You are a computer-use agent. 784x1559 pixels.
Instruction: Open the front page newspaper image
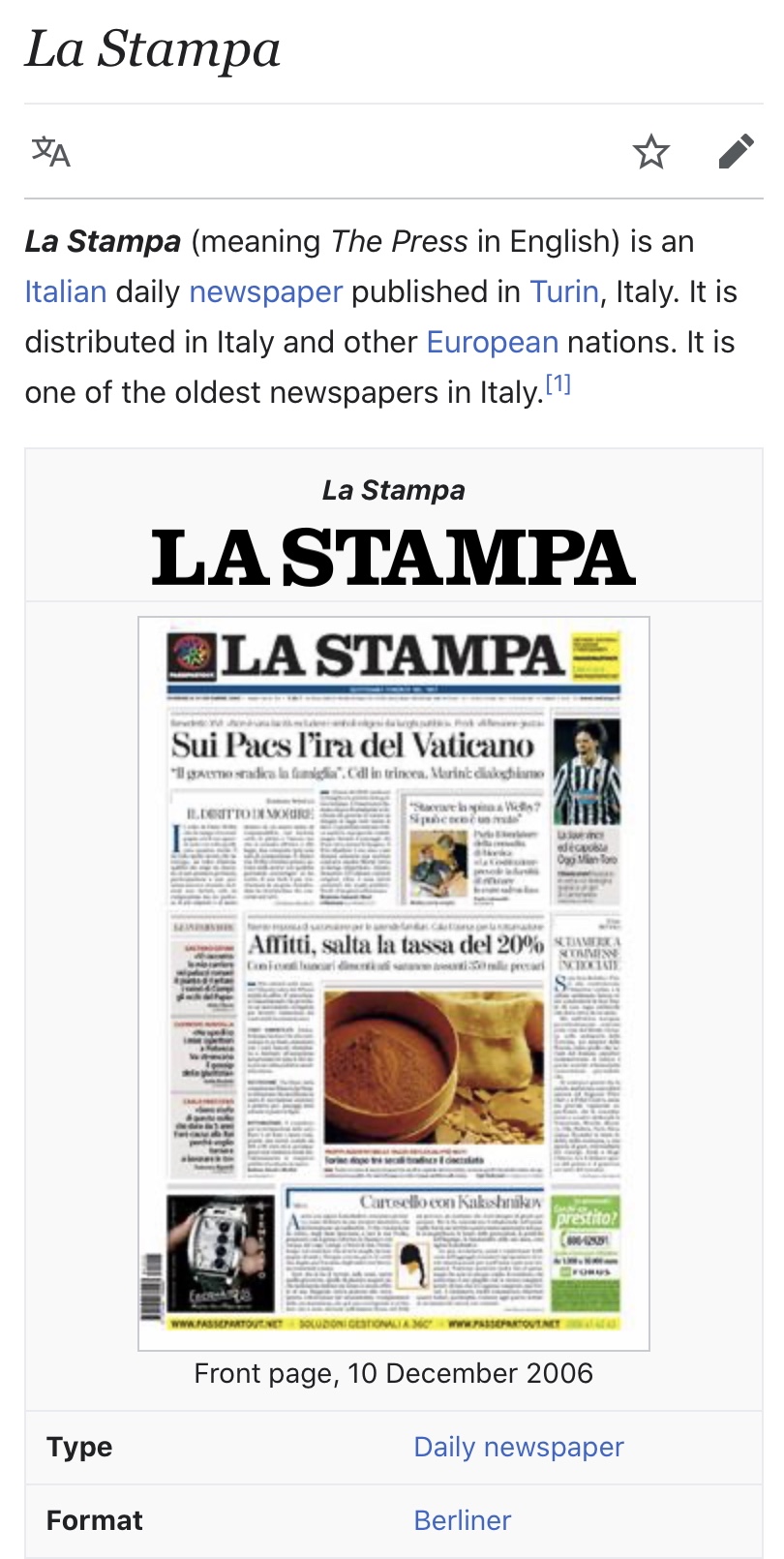tap(394, 983)
